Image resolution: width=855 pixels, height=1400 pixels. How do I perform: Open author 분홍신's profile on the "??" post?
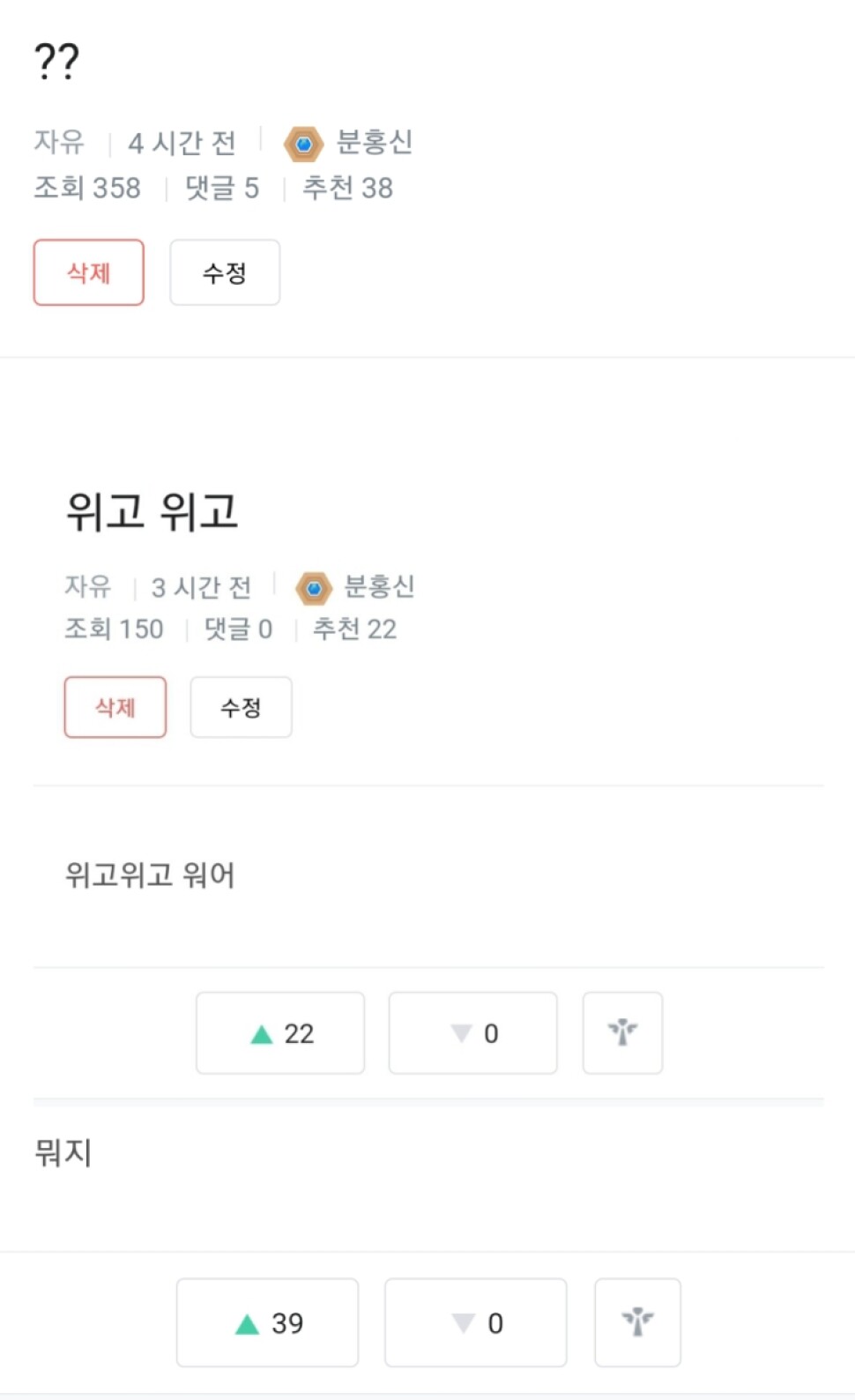[374, 142]
